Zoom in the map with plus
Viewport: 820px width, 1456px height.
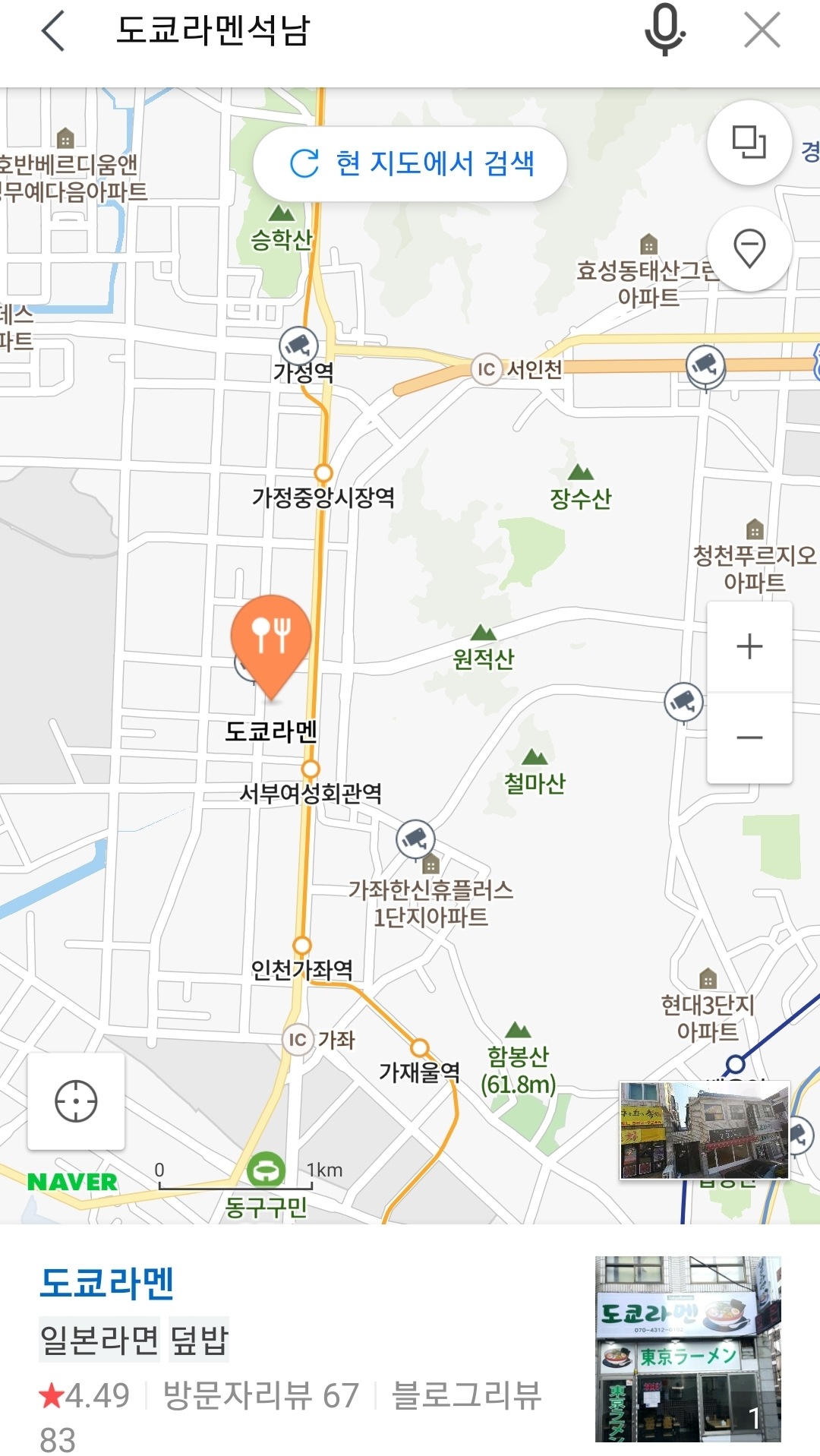(x=749, y=646)
